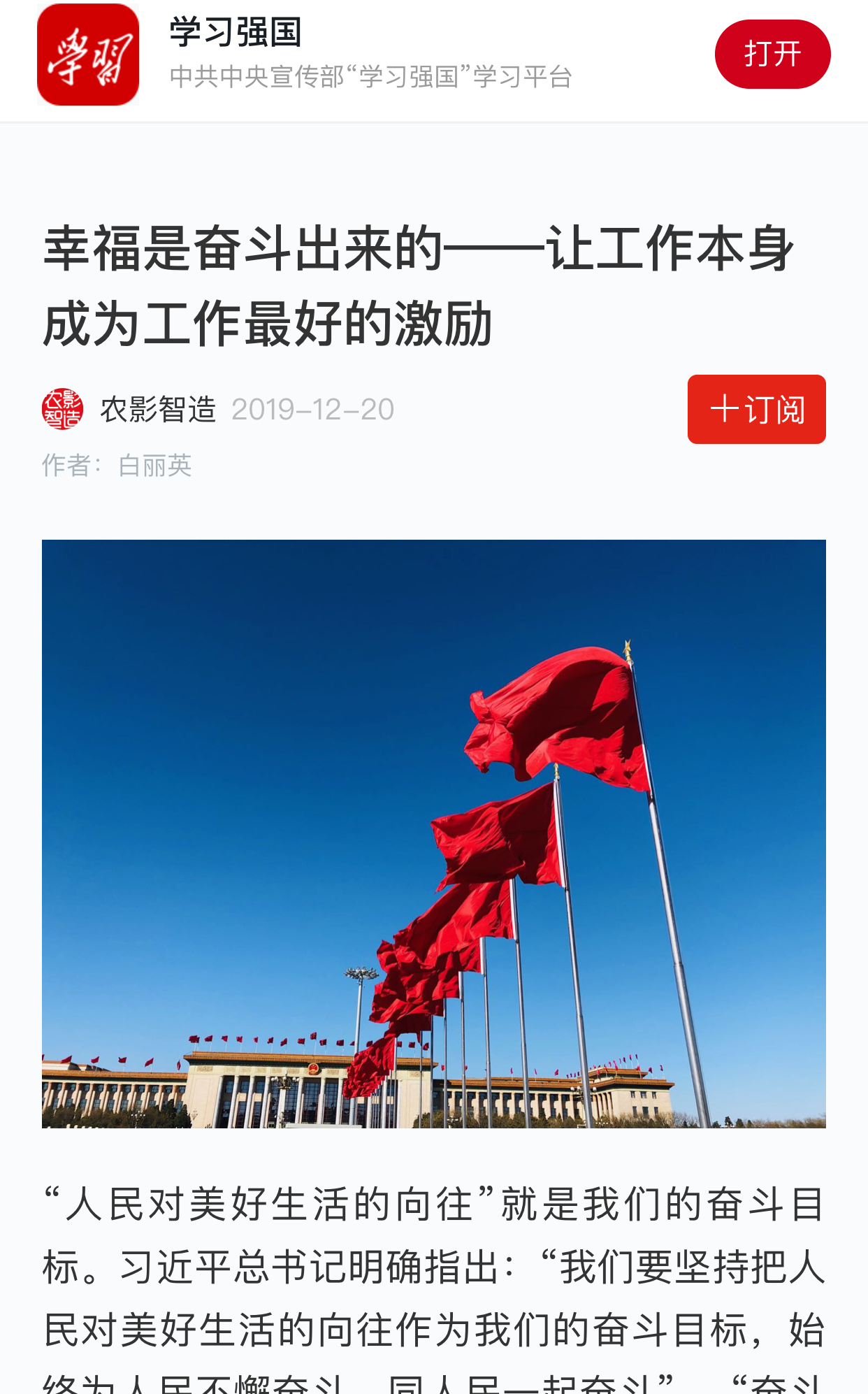The width and height of the screenshot is (868, 1394).
Task: Tap the 打开 button to open the app
Action: (x=772, y=55)
